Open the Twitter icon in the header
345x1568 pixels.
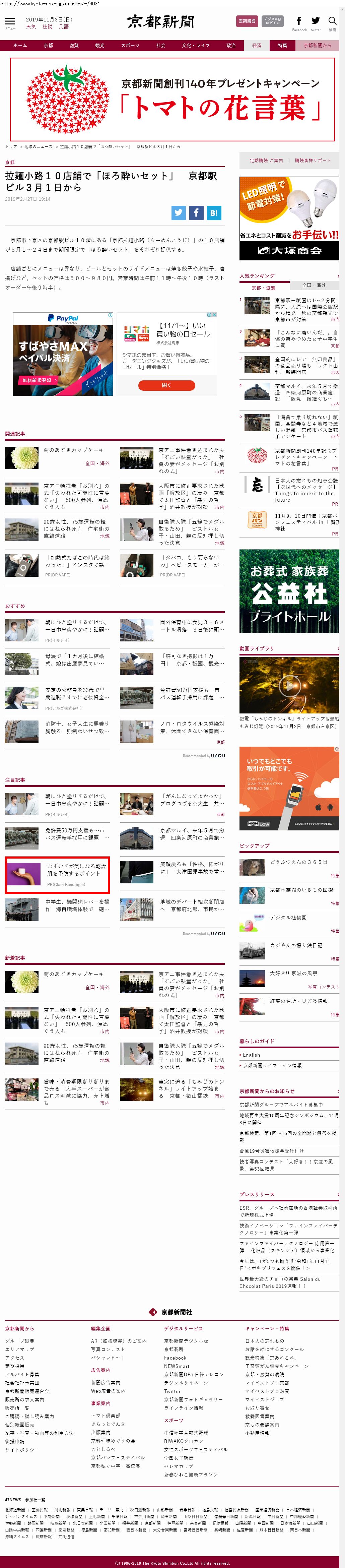click(x=315, y=21)
